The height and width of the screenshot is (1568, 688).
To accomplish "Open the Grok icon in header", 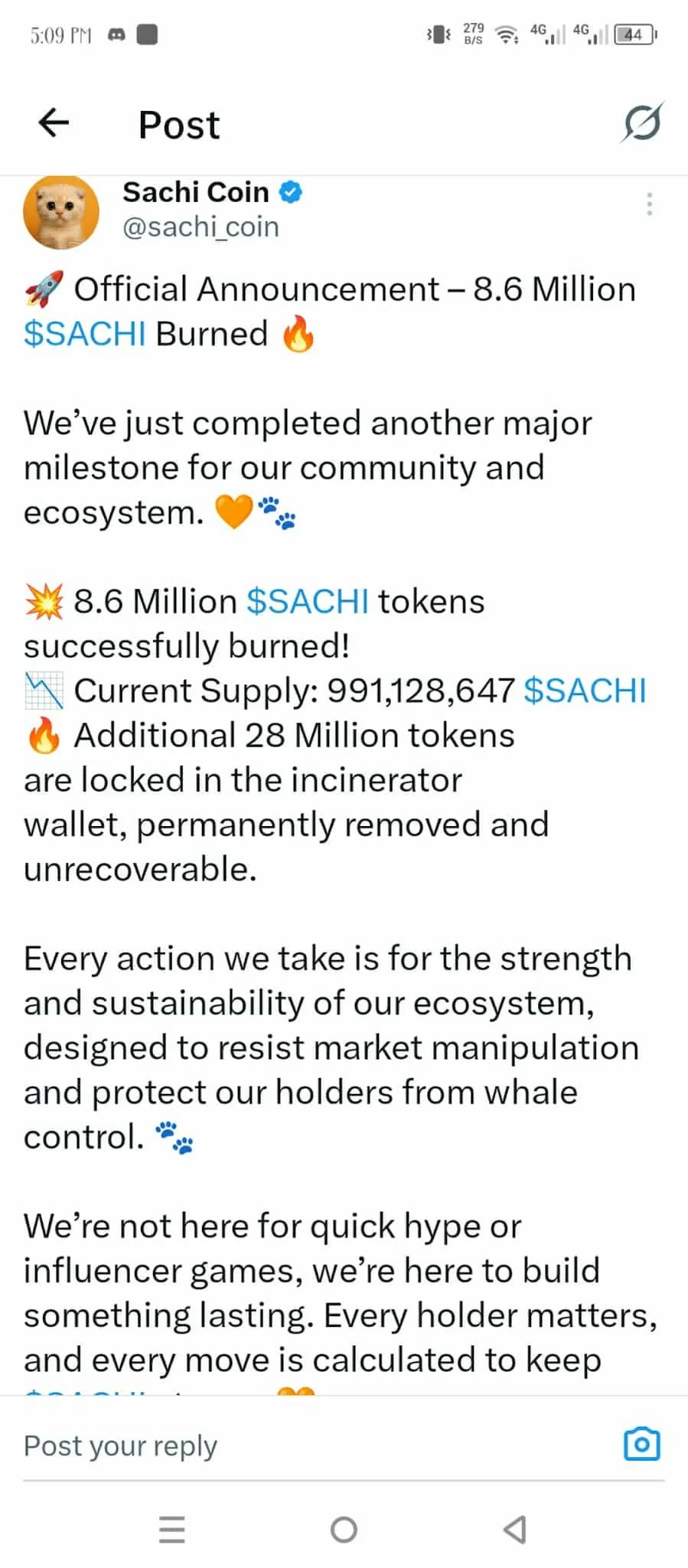I will pos(641,122).
